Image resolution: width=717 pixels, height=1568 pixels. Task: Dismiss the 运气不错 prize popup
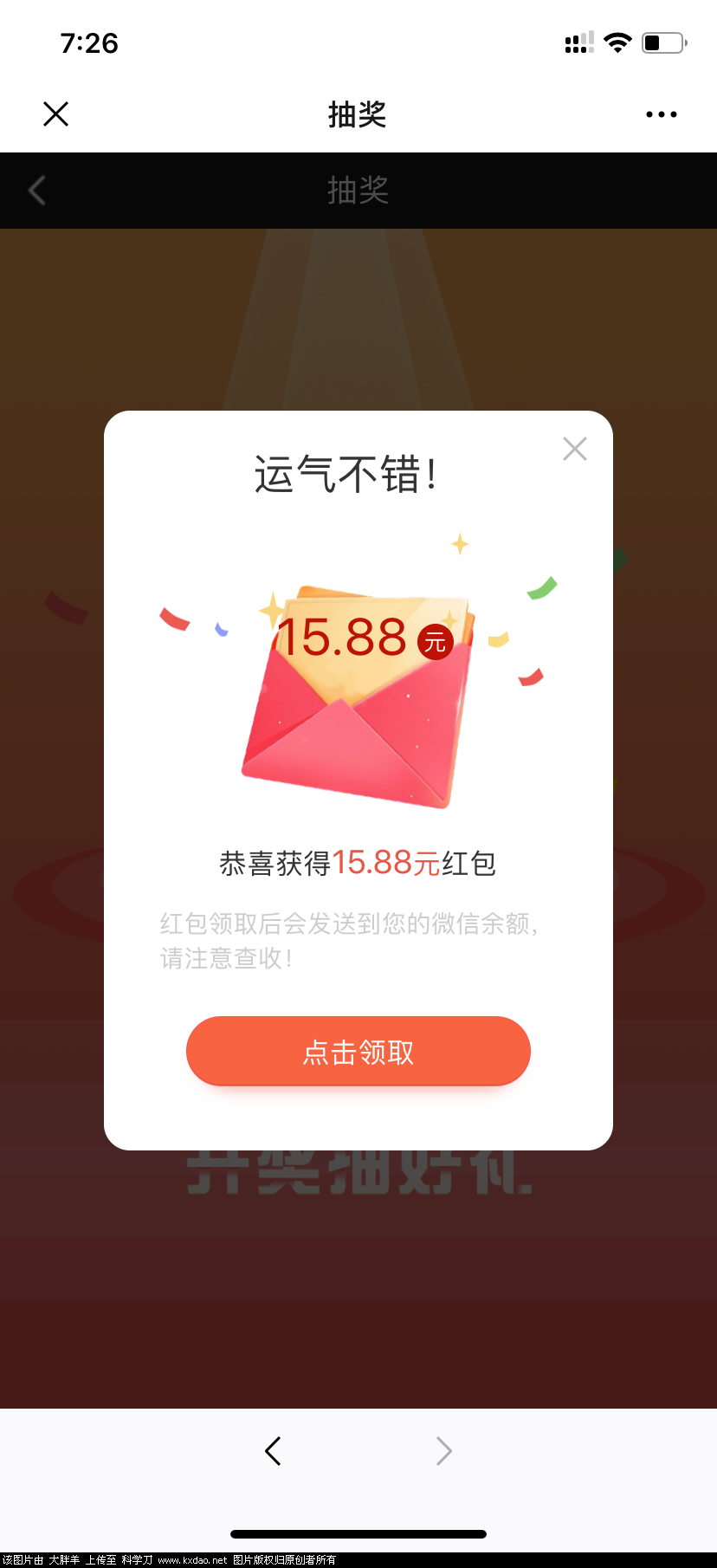click(575, 449)
